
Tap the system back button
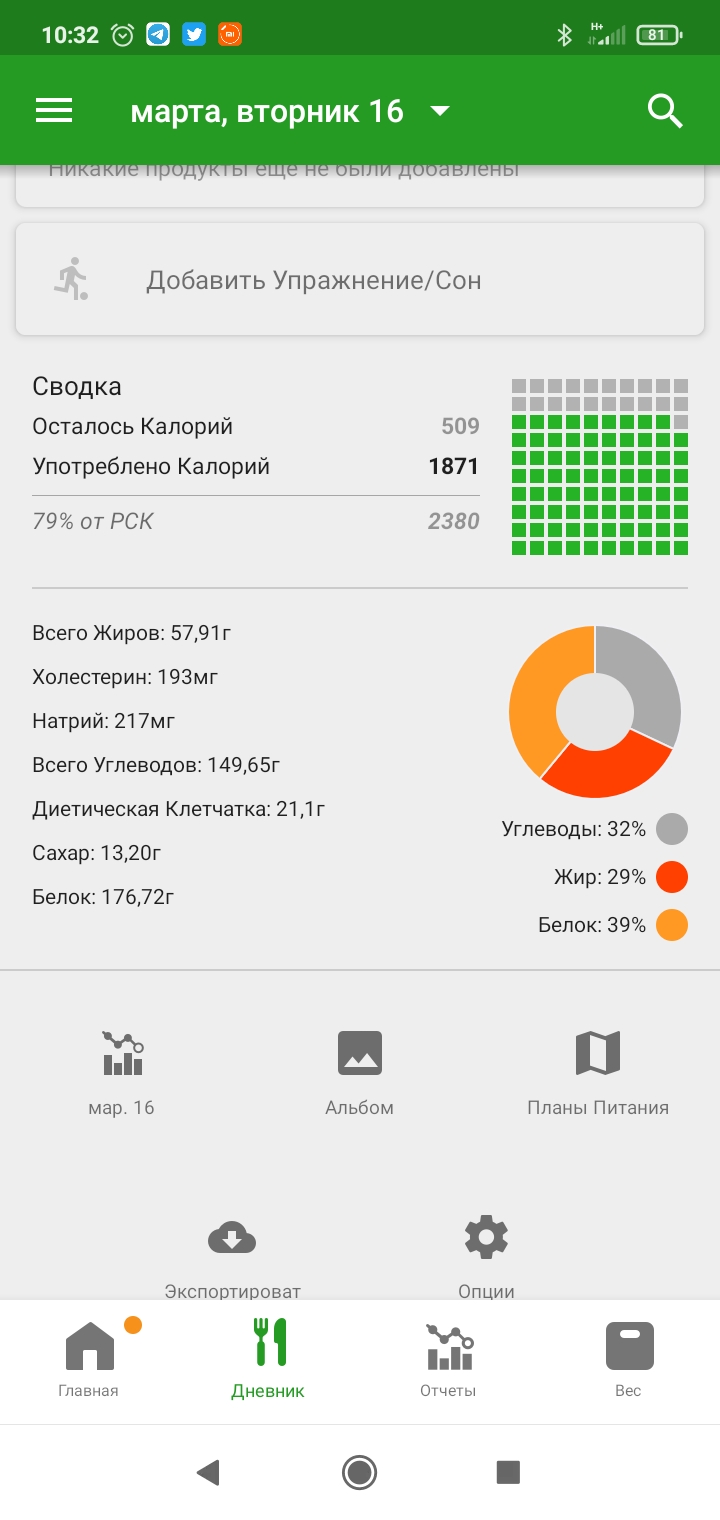point(208,1472)
